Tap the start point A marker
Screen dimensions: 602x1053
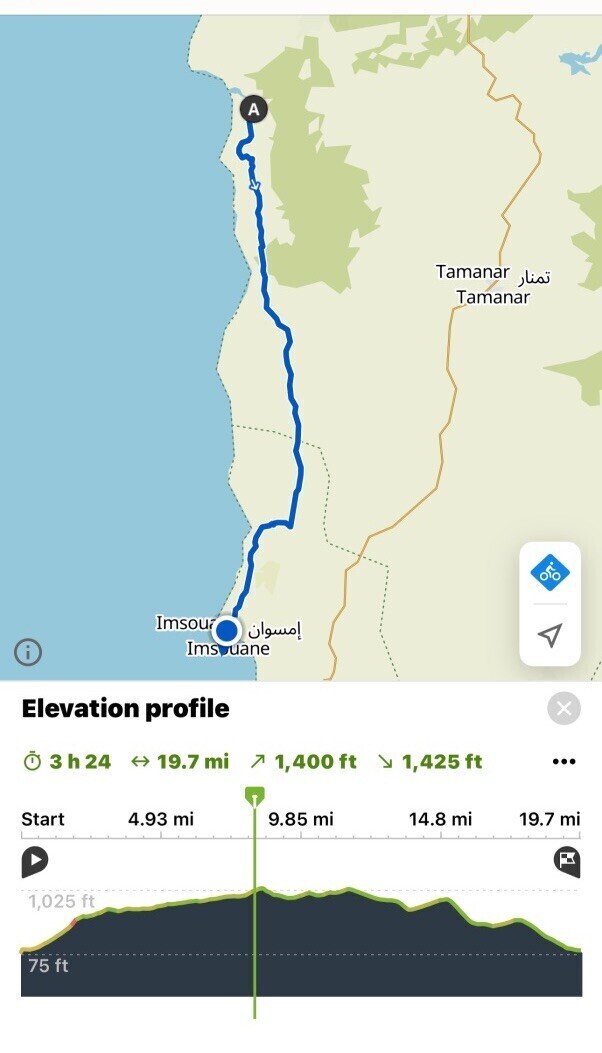[x=255, y=108]
